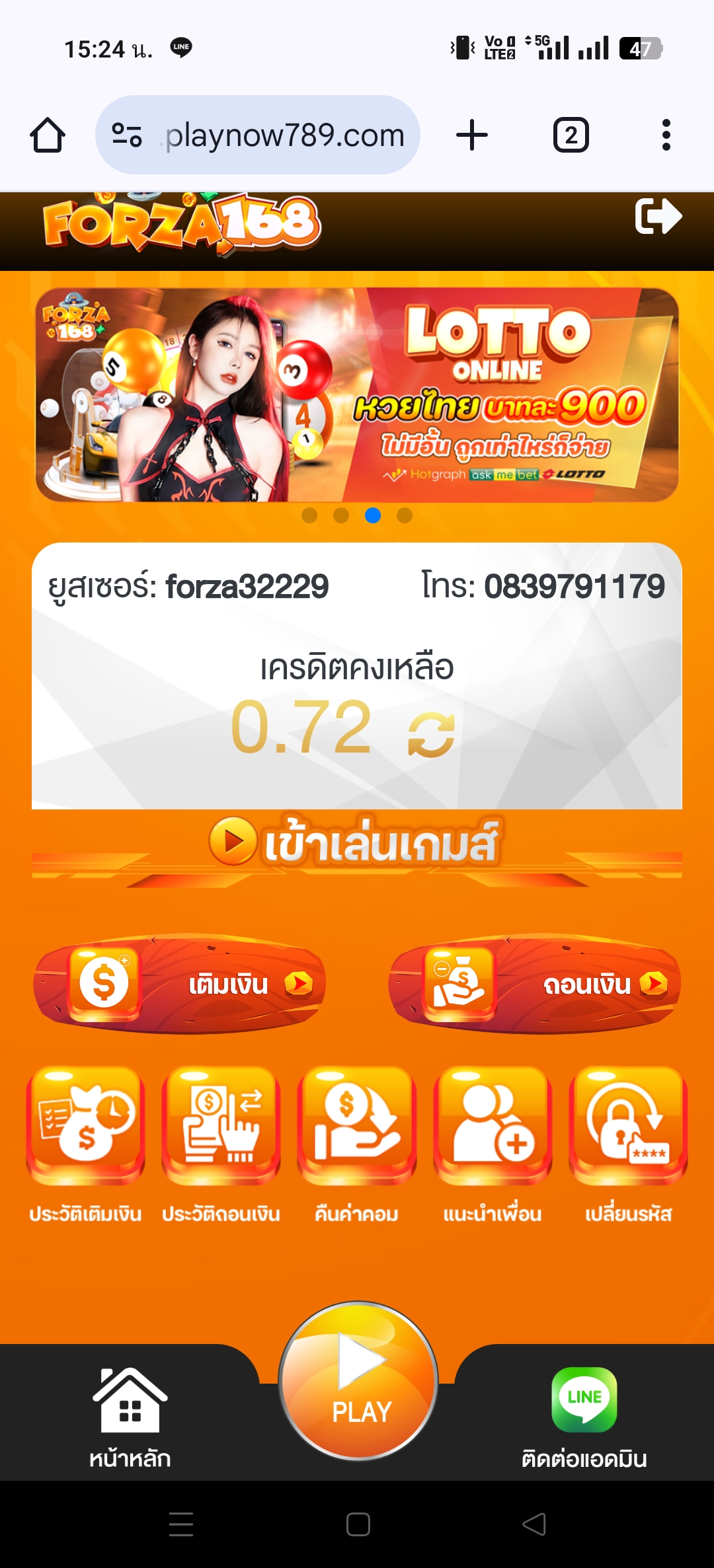Image resolution: width=714 pixels, height=1568 pixels.
Task: Tap the playnow789.com address bar
Action: pos(258,135)
